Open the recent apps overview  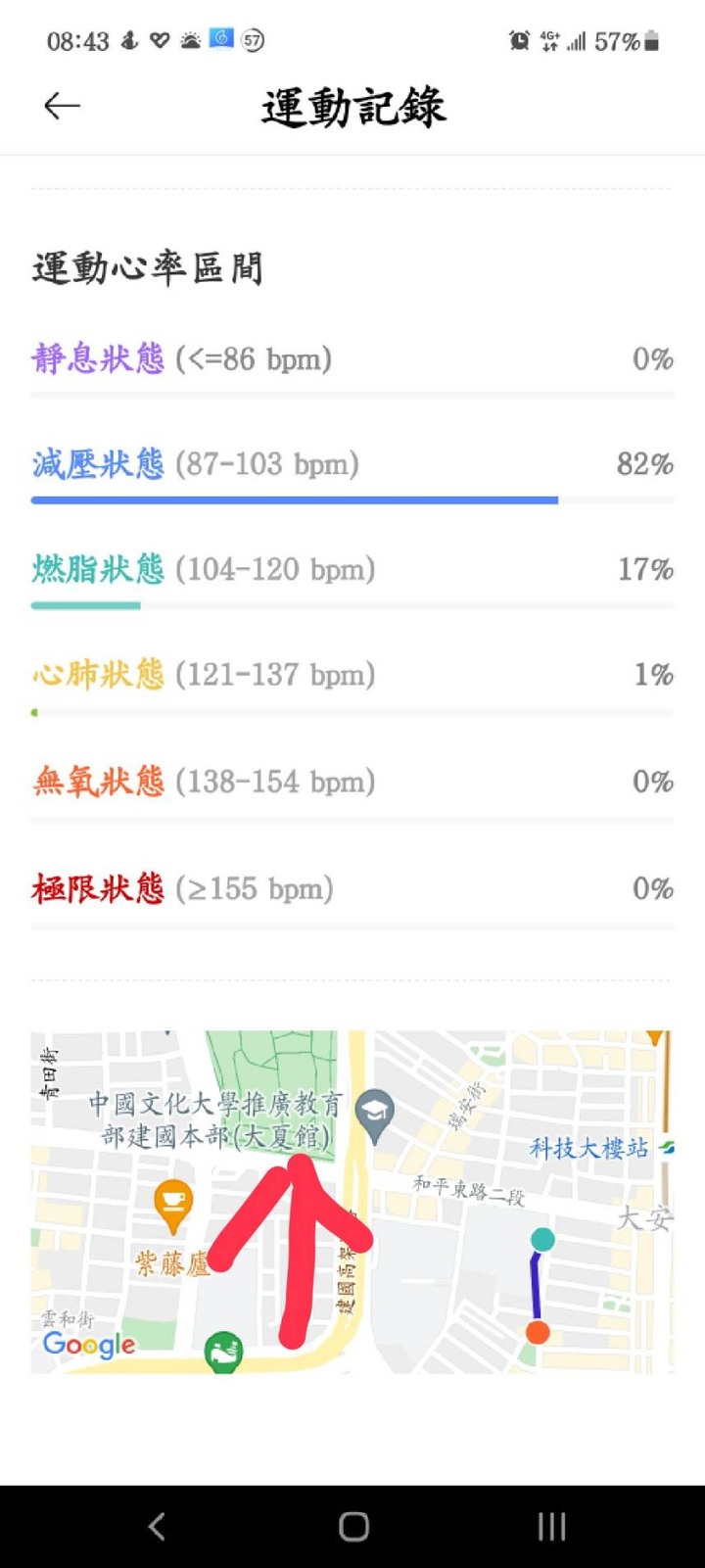pyautogui.click(x=551, y=1526)
